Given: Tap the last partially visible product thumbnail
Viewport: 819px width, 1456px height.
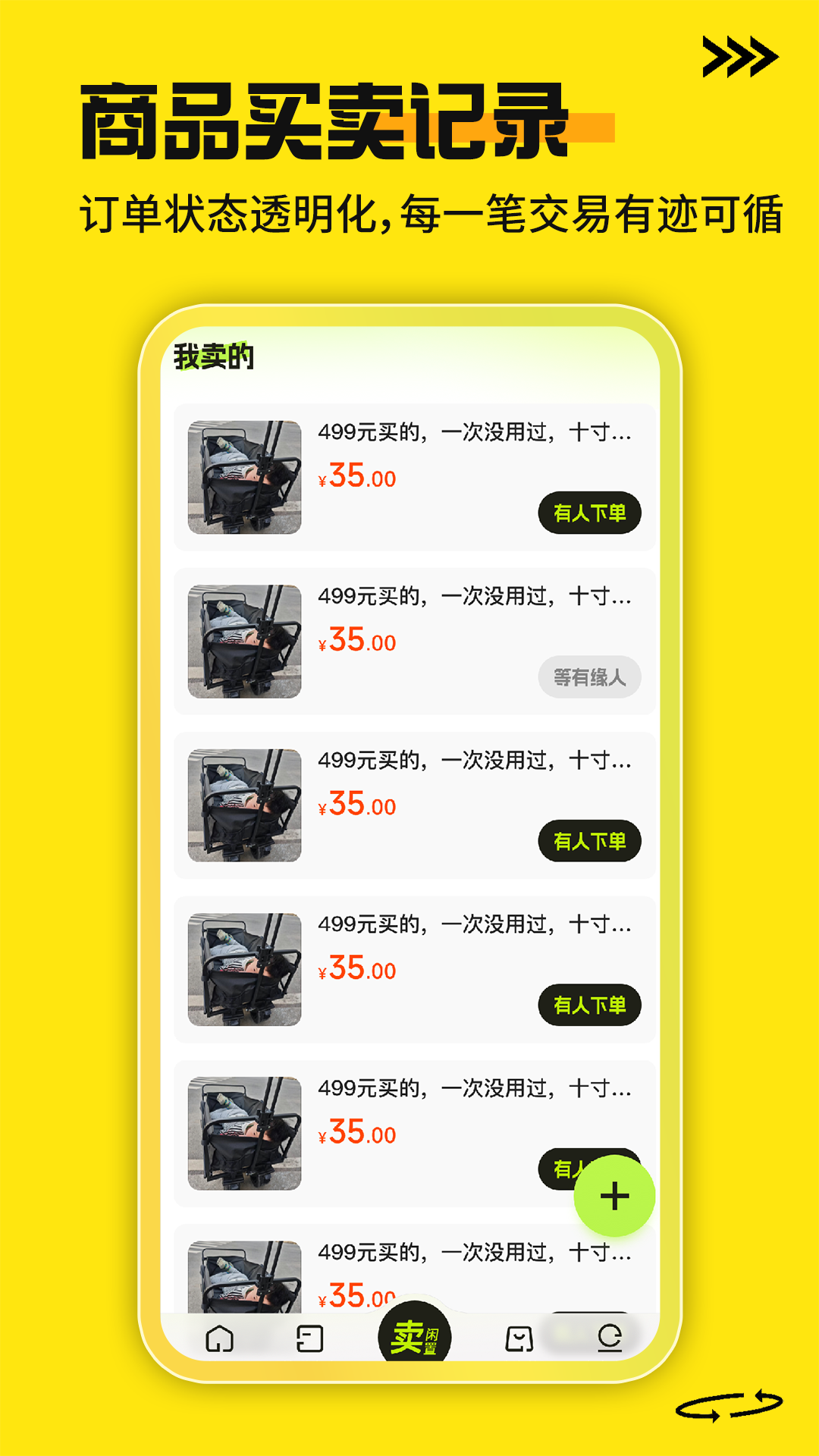Looking at the screenshot, I should tap(246, 1280).
